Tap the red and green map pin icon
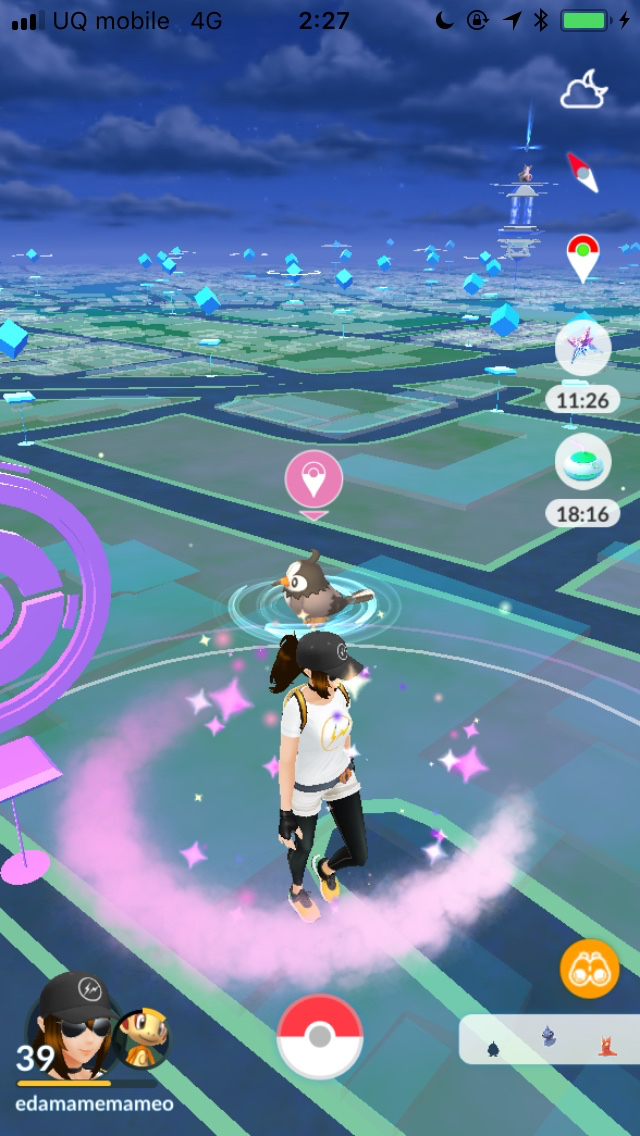640x1136 pixels. pyautogui.click(x=582, y=258)
